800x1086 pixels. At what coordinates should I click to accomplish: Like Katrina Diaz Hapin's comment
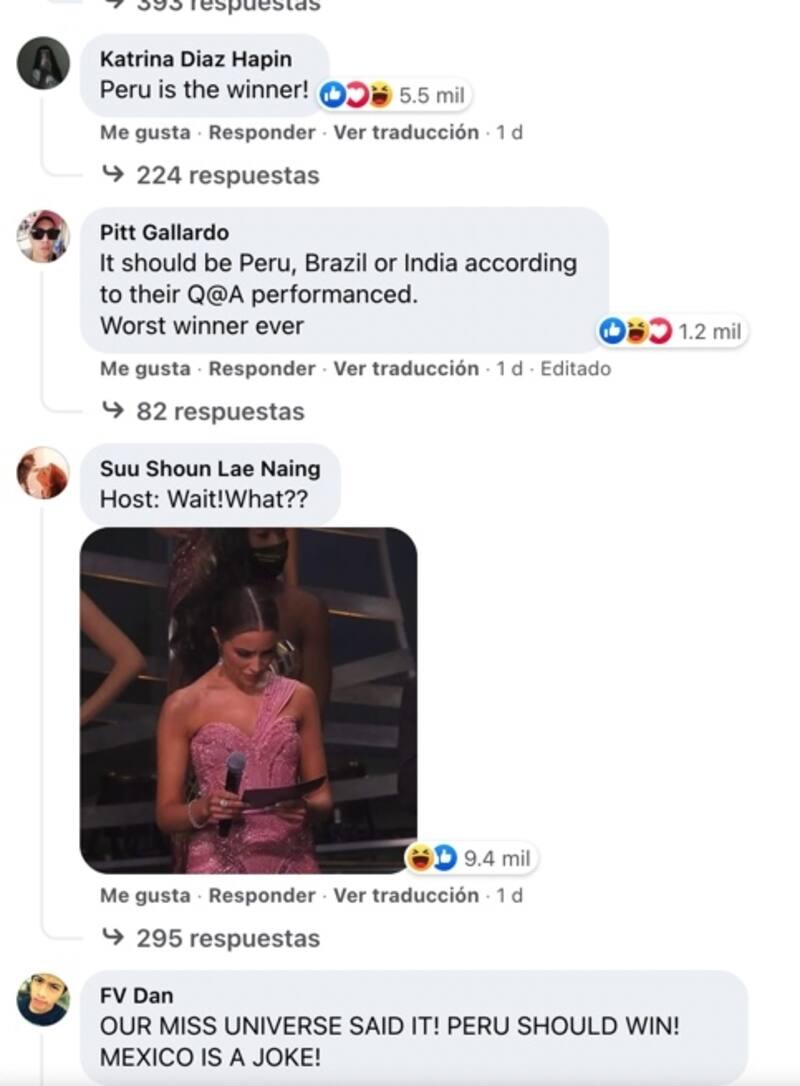coord(144,133)
